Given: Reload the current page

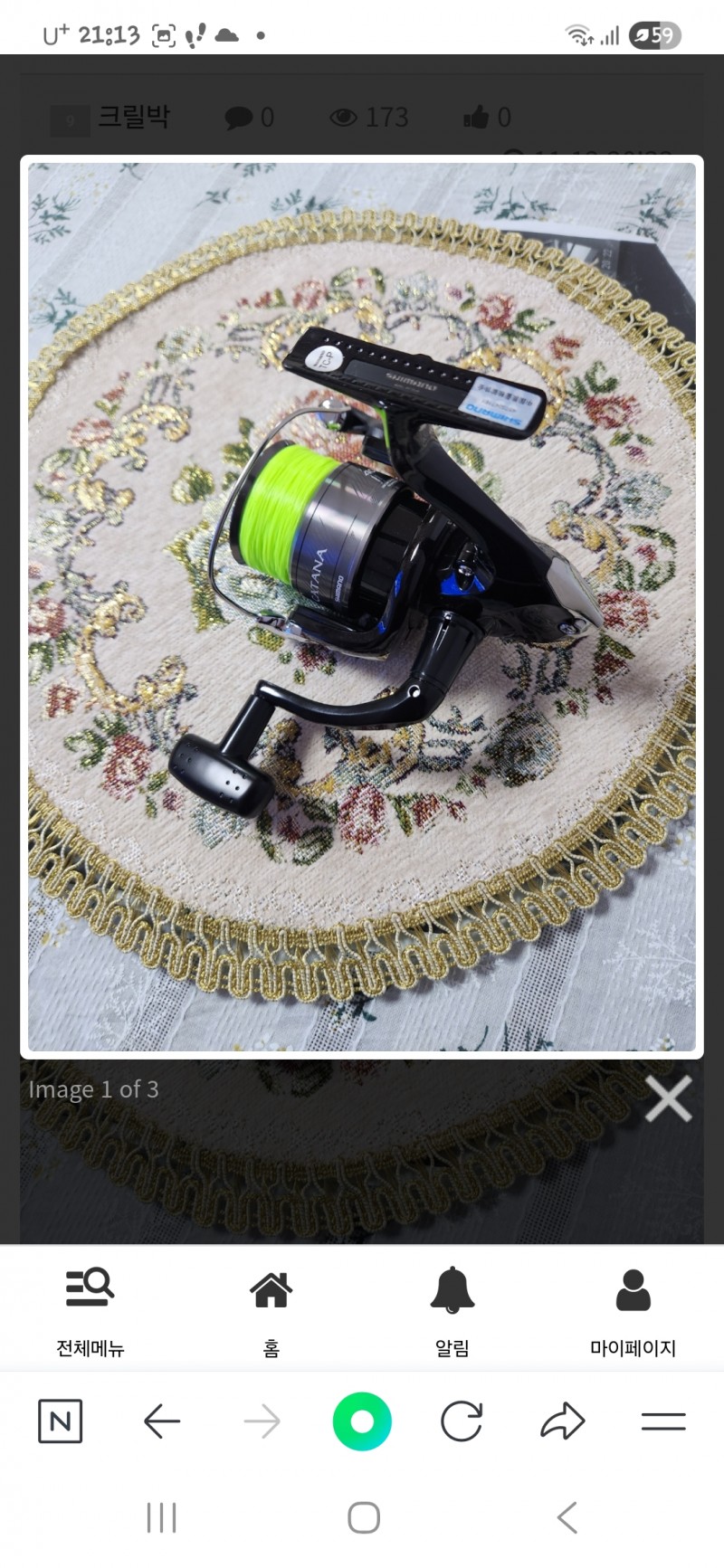Looking at the screenshot, I should (462, 1421).
